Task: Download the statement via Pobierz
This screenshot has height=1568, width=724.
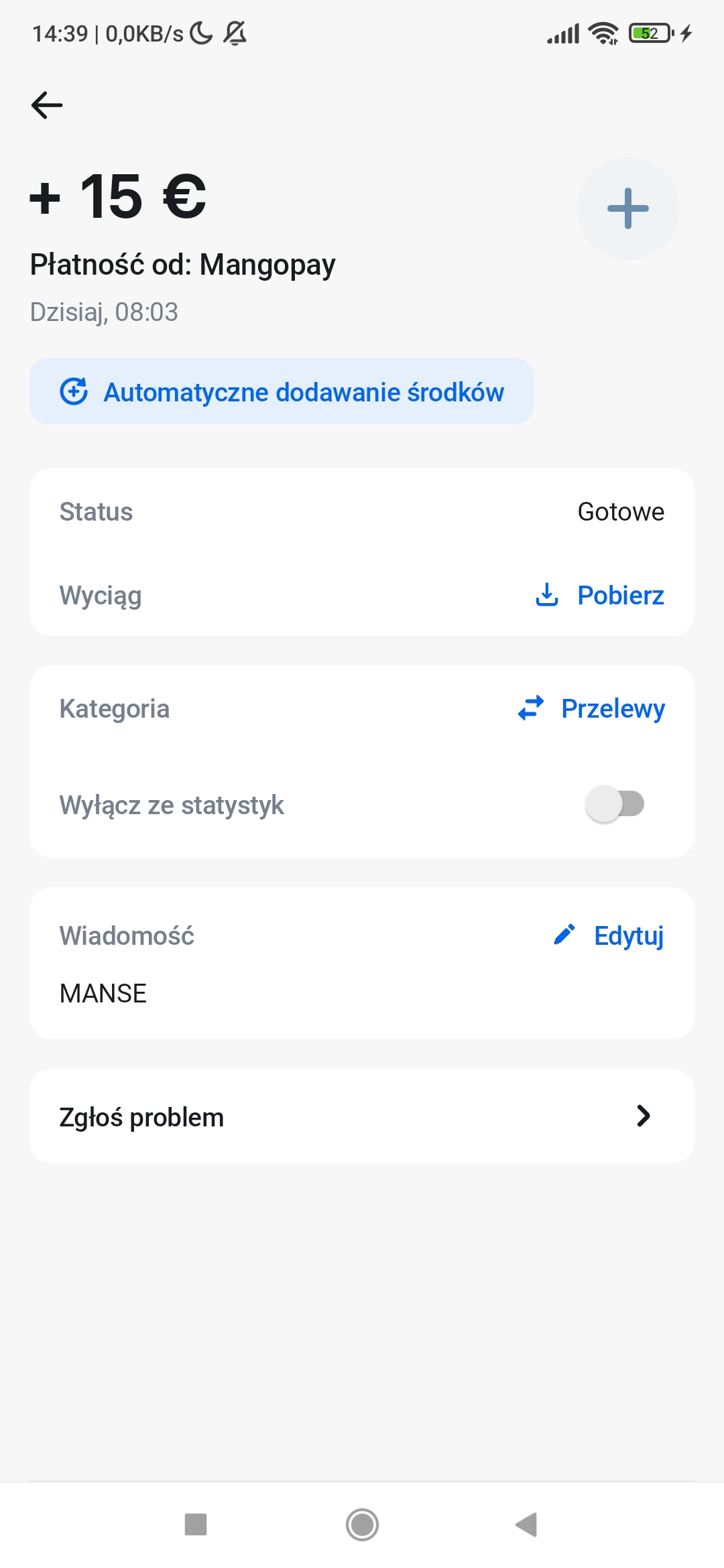Action: click(600, 595)
